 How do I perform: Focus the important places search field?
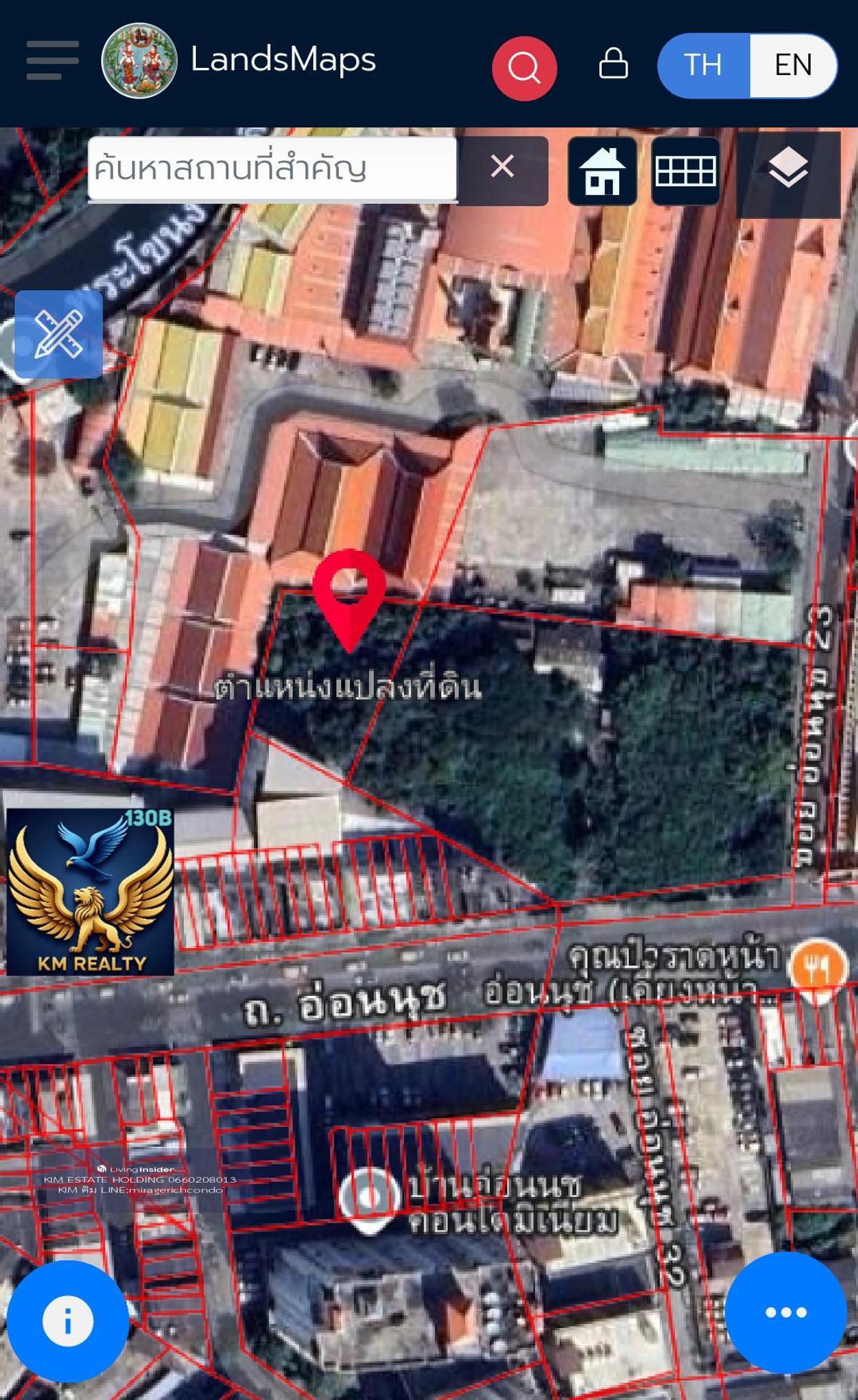pos(272,169)
